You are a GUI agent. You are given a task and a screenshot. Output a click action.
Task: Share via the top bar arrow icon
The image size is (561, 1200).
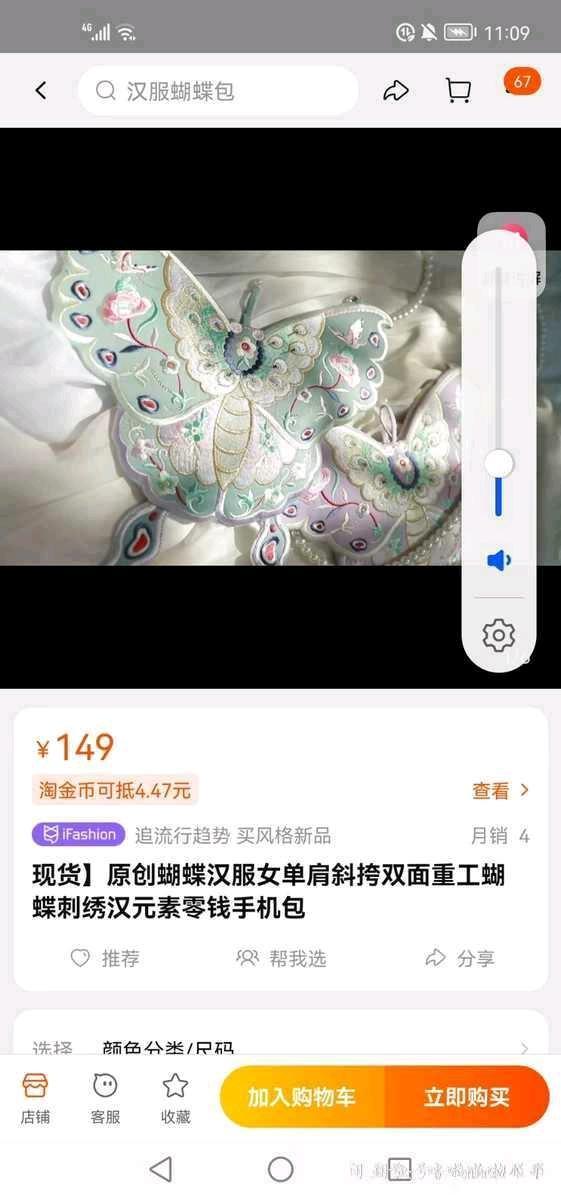coord(396,91)
